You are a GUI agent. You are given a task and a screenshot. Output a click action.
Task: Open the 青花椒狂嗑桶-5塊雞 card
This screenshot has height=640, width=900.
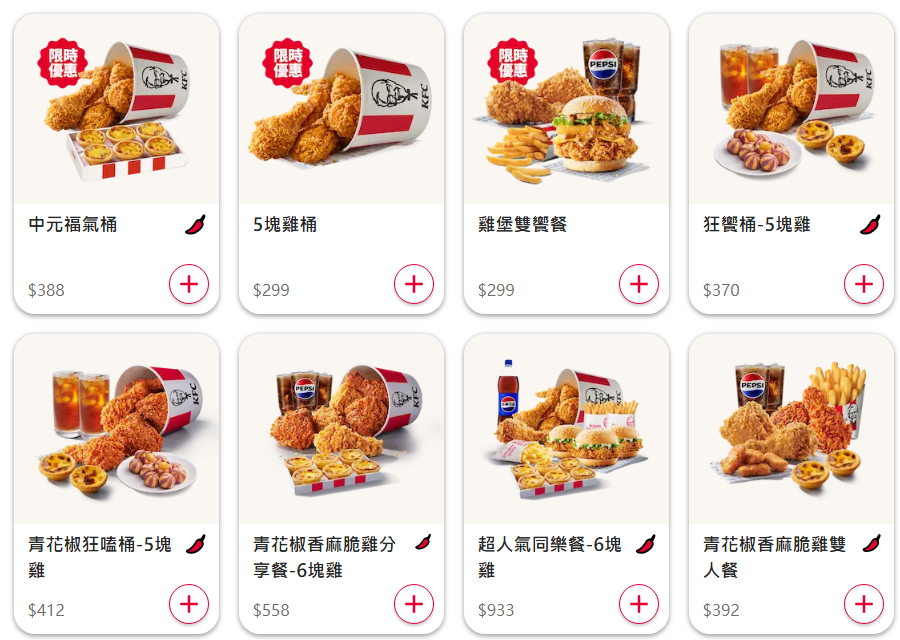point(116,430)
